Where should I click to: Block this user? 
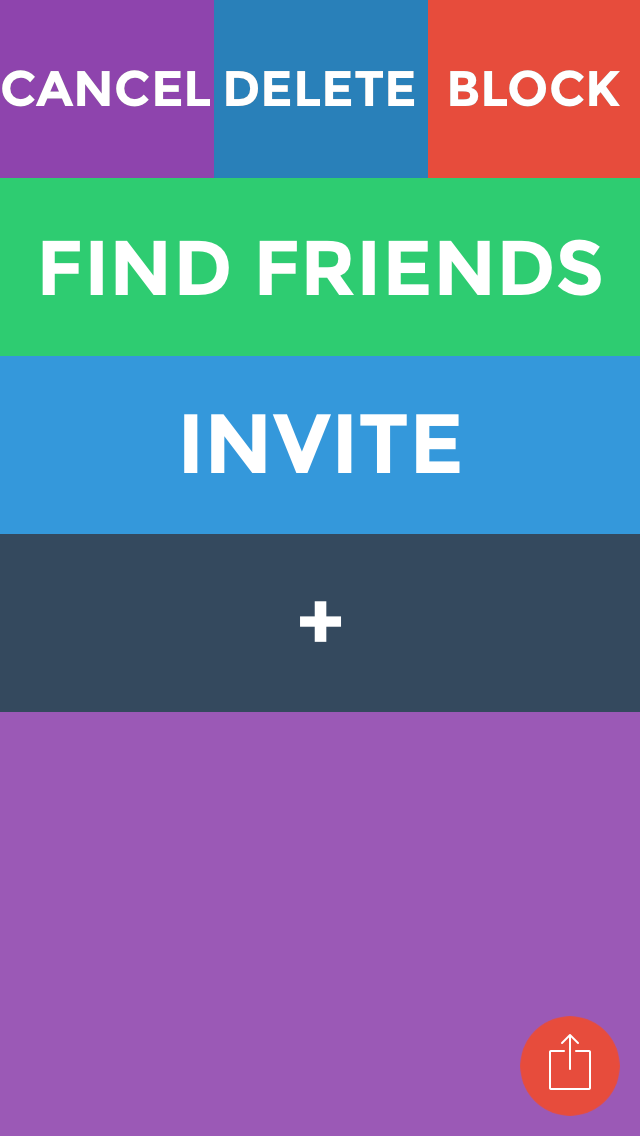point(534,89)
